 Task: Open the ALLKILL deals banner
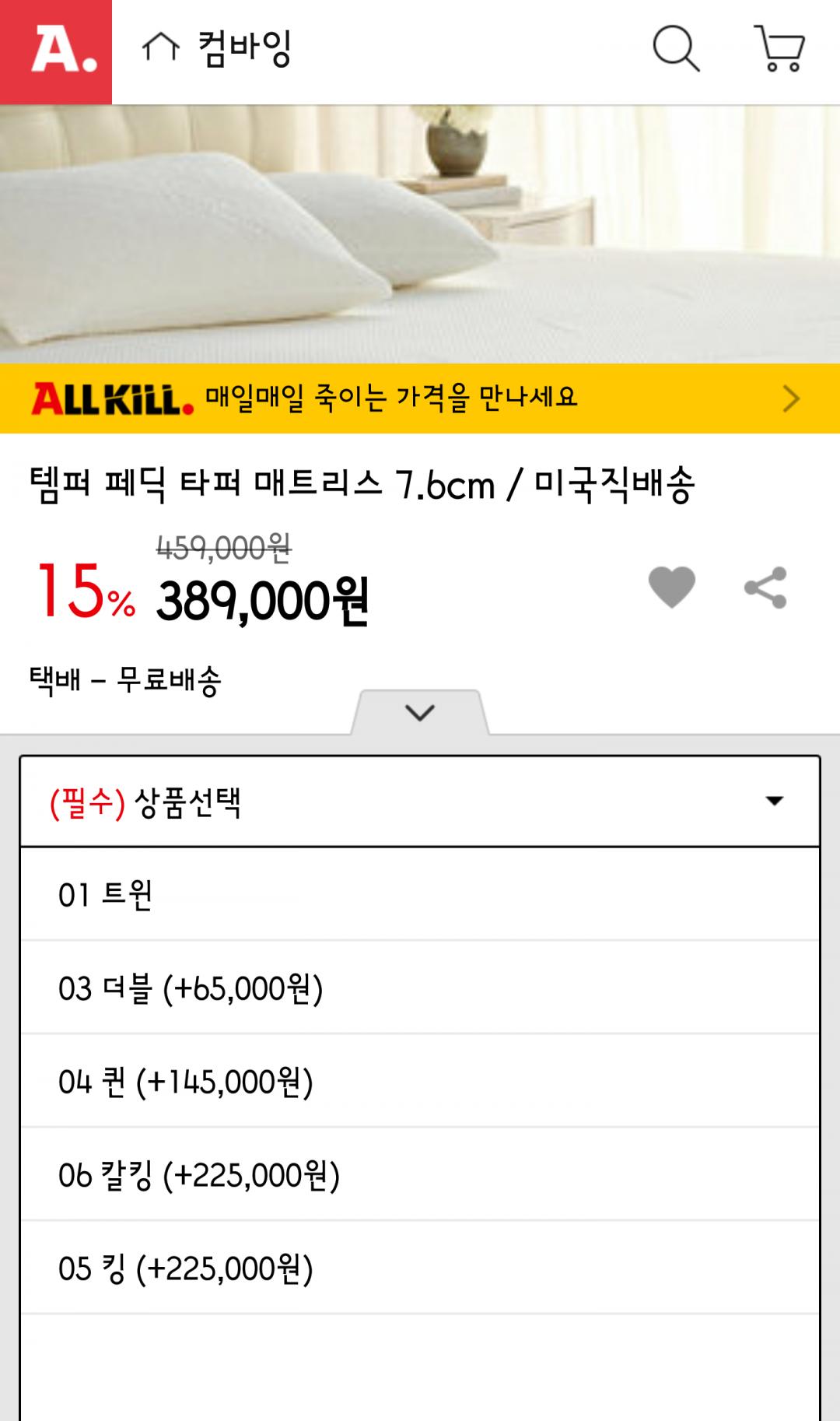(x=420, y=398)
